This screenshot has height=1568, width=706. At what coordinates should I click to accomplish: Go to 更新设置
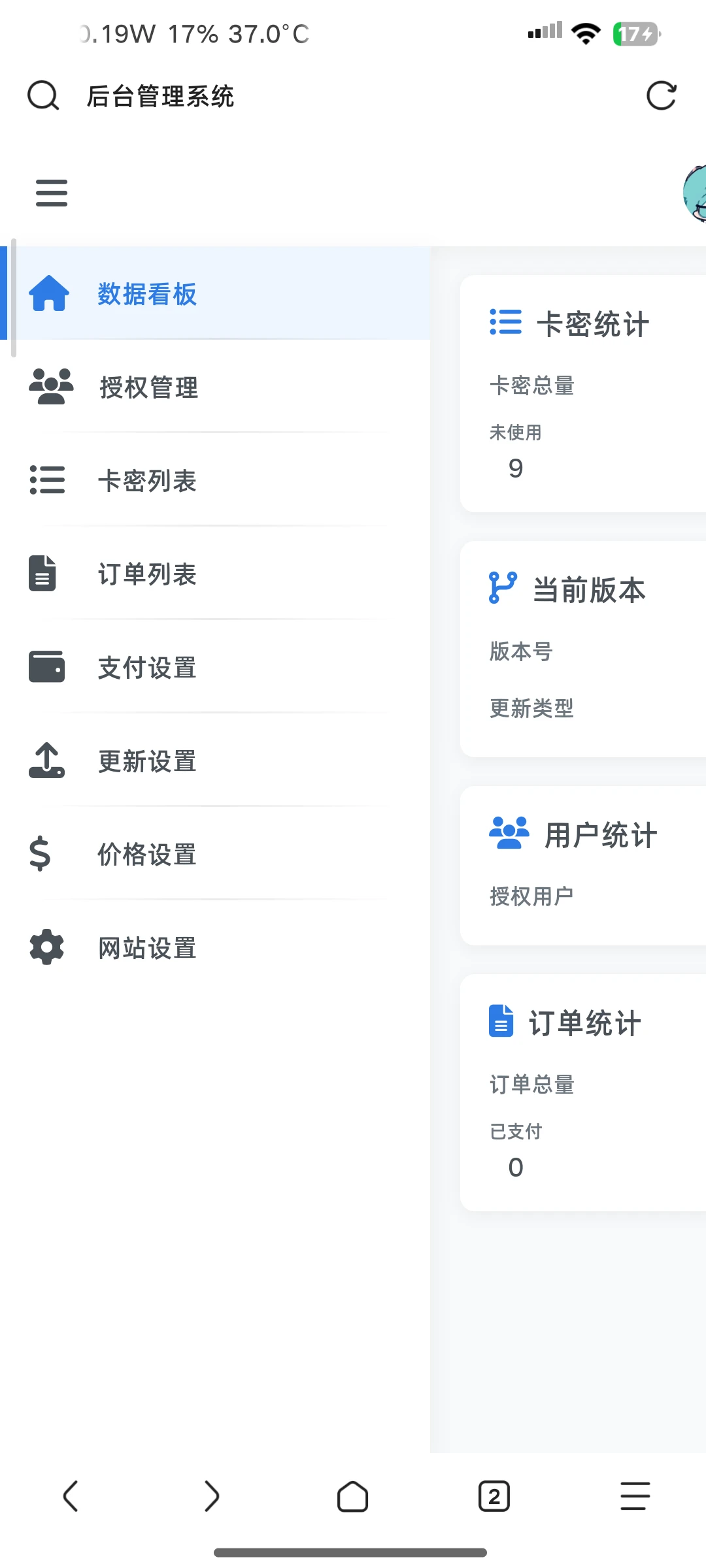[x=215, y=760]
